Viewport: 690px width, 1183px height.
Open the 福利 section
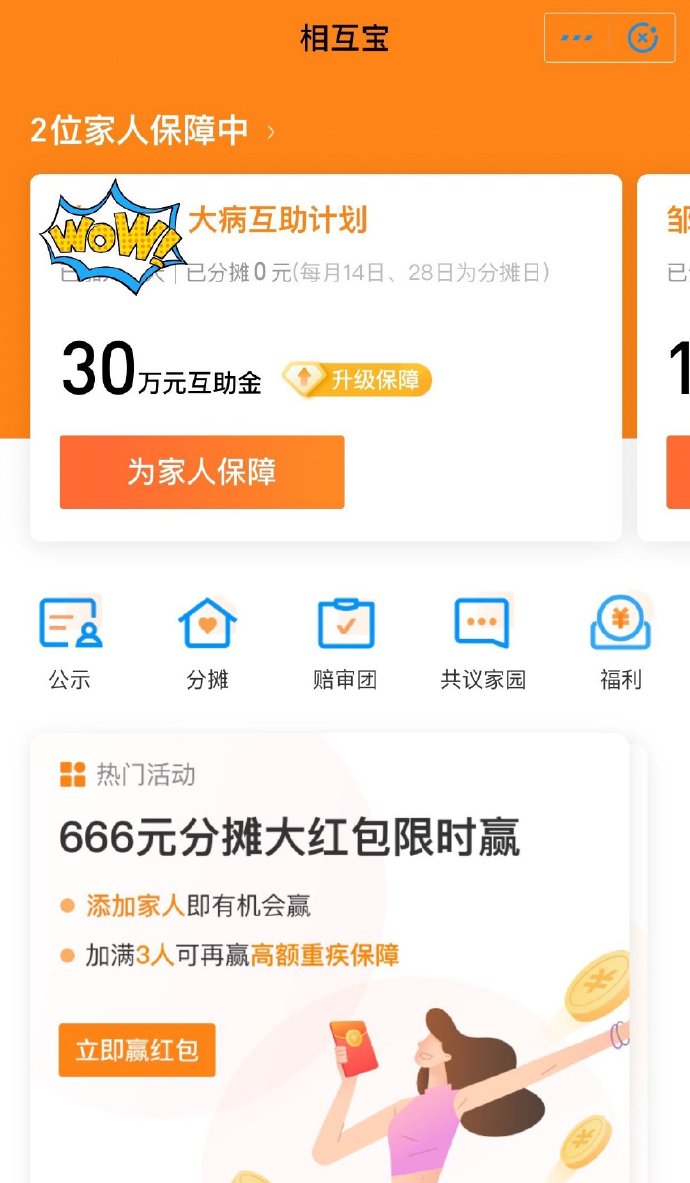[620, 643]
